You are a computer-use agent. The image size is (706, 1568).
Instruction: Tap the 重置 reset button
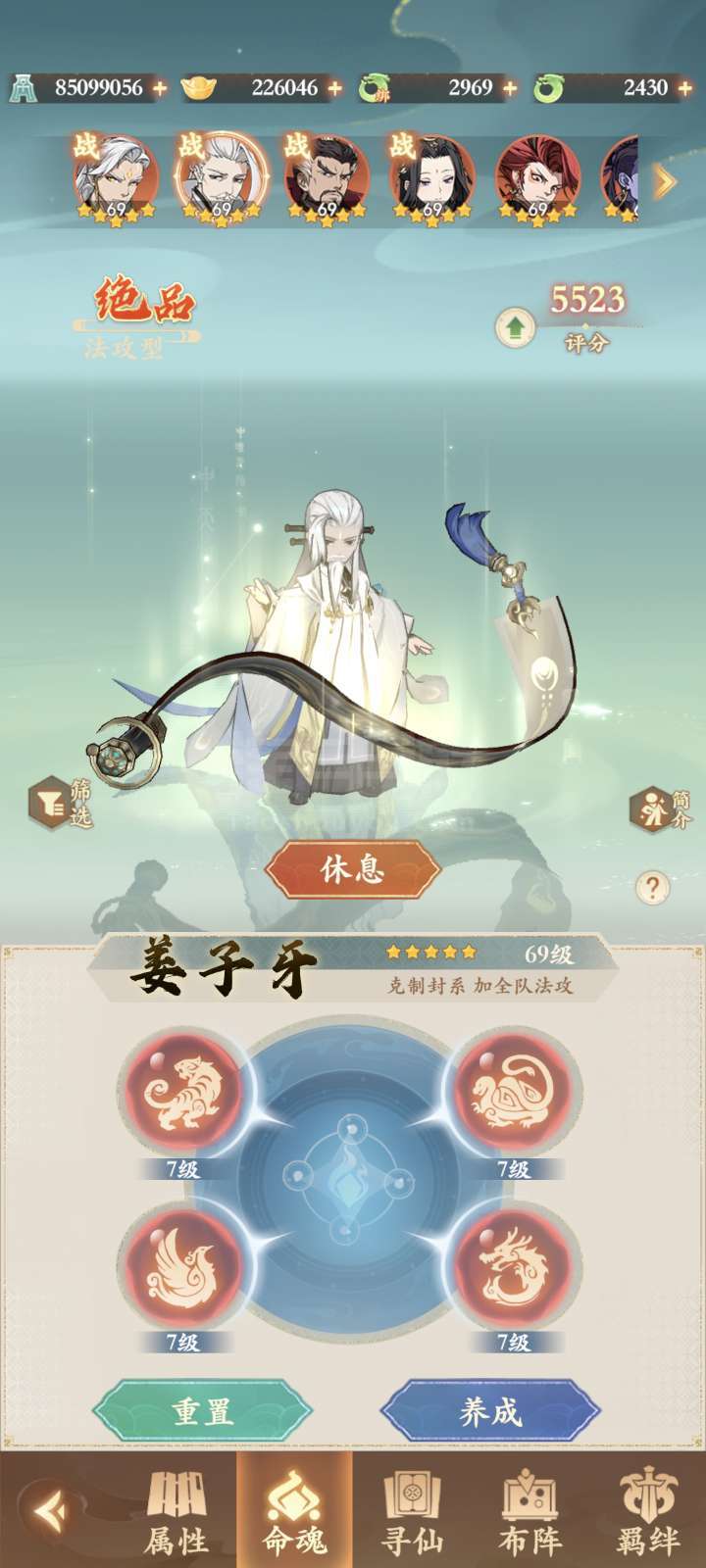click(203, 1410)
